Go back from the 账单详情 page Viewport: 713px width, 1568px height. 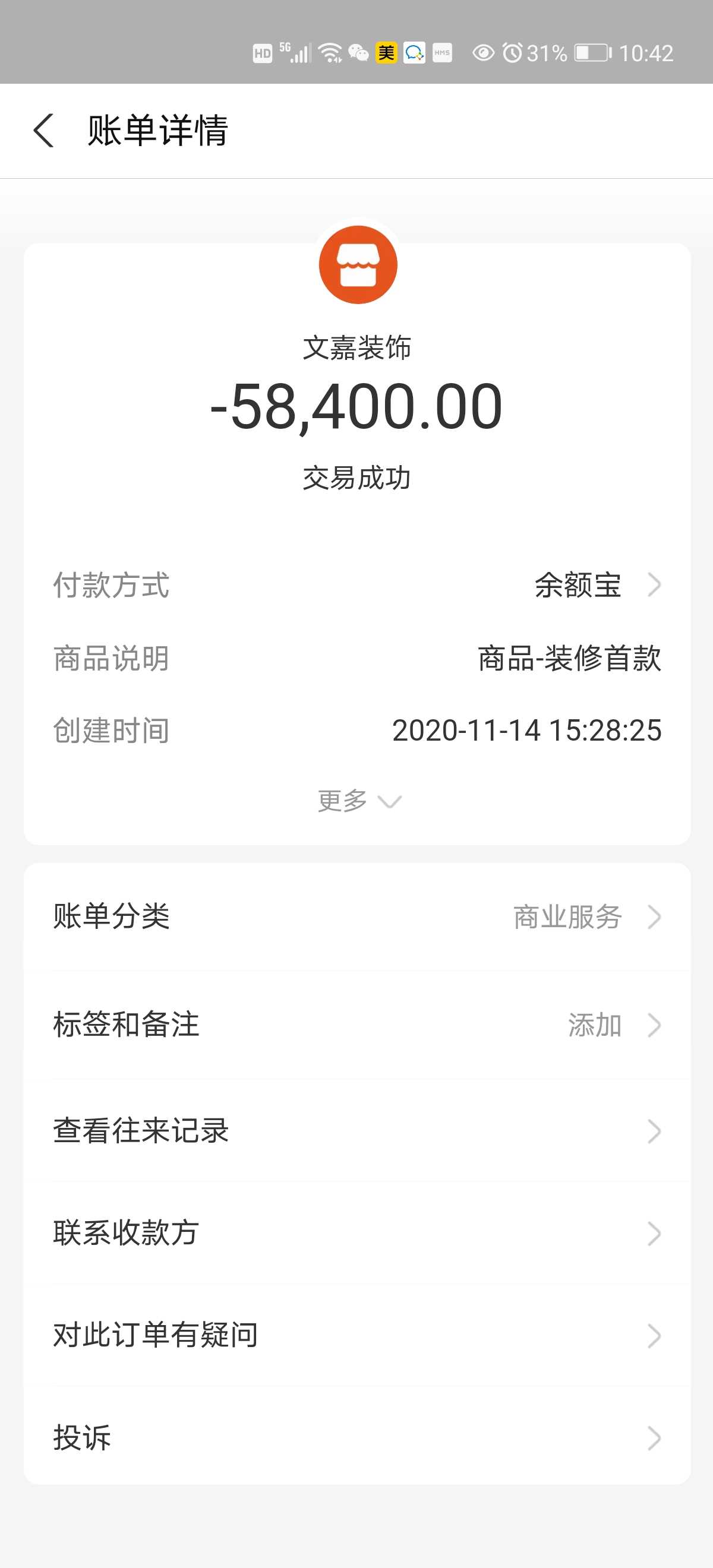click(44, 130)
